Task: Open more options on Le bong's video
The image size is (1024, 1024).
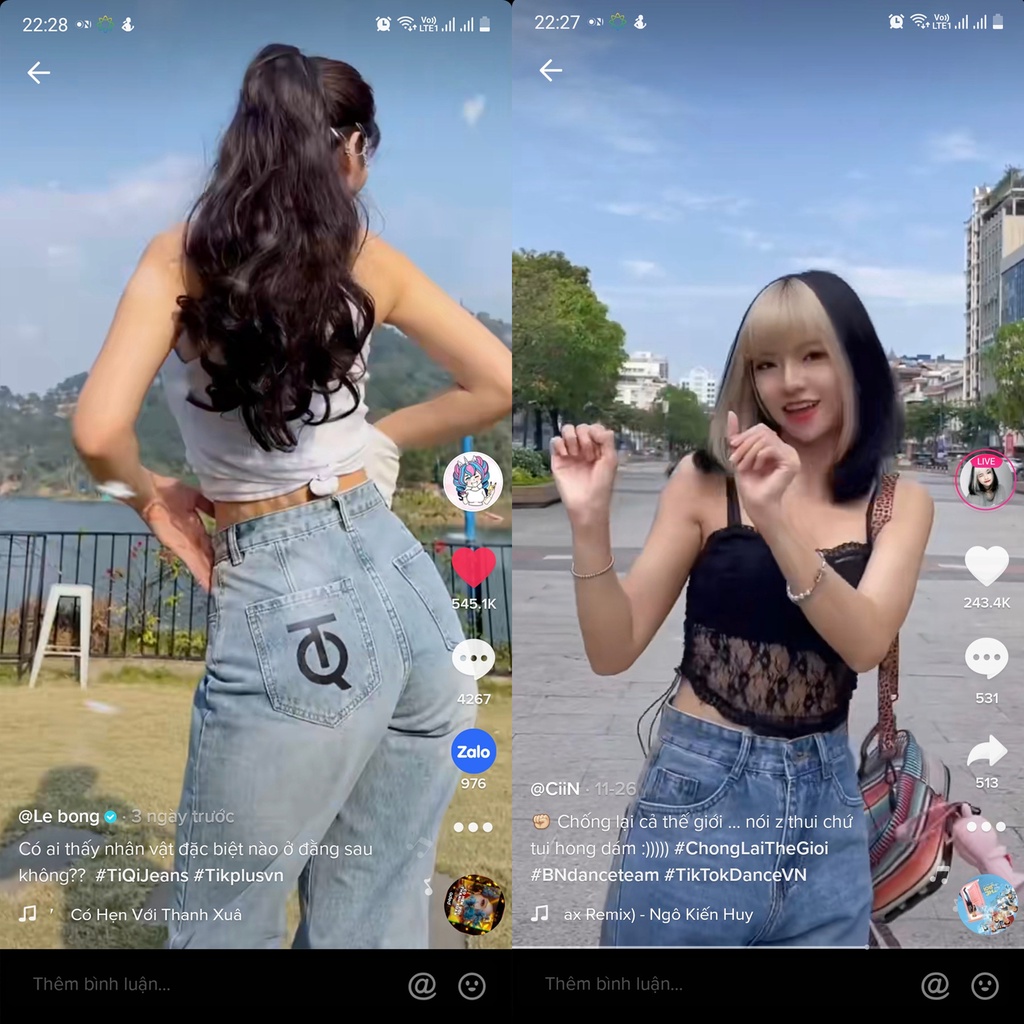Action: 473,827
